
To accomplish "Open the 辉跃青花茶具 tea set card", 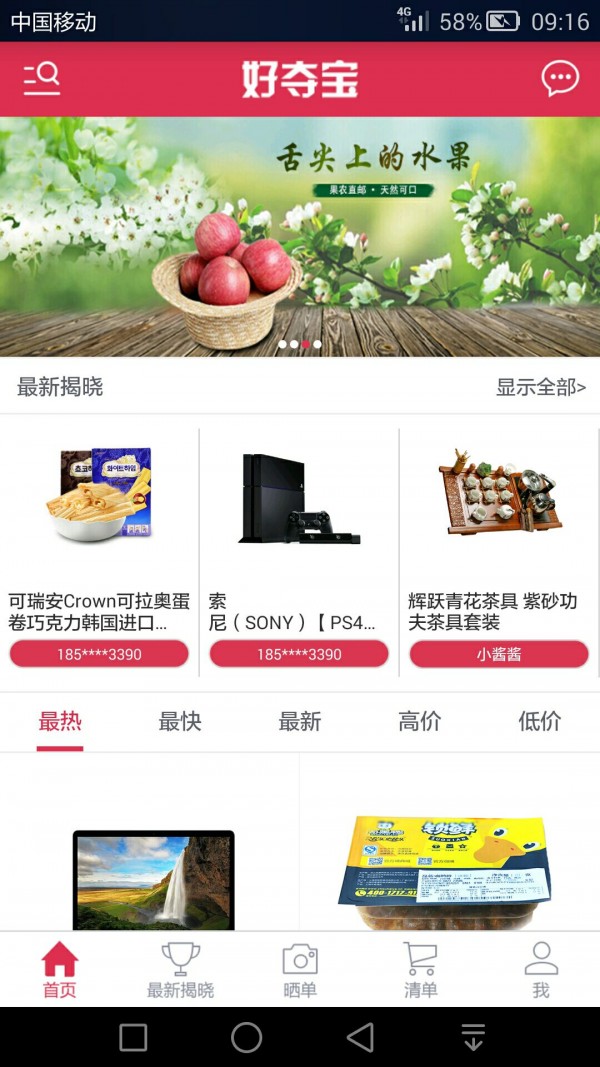I will point(498,540).
